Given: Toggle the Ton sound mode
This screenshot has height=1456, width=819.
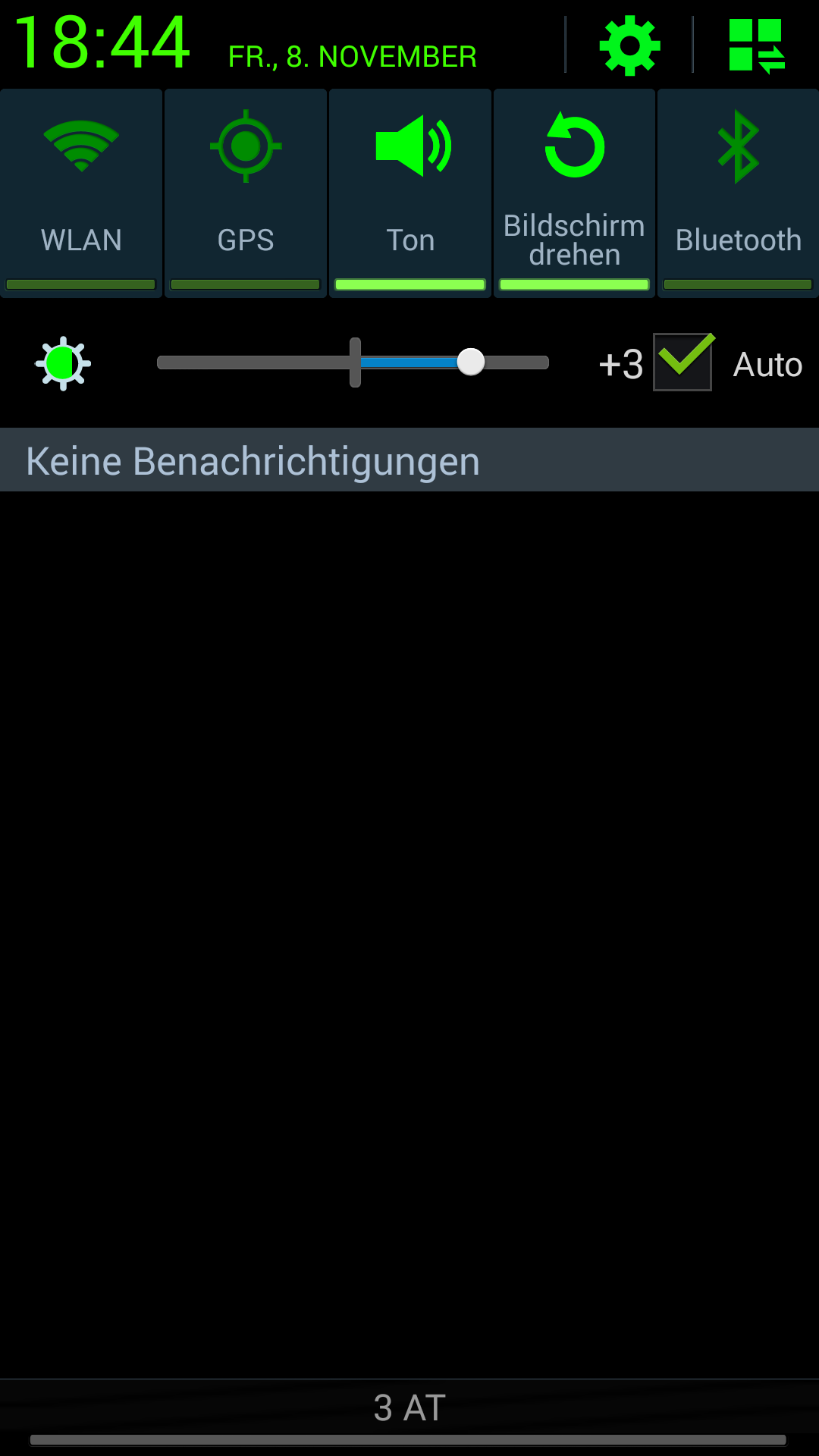Looking at the screenshot, I should pyautogui.click(x=410, y=193).
